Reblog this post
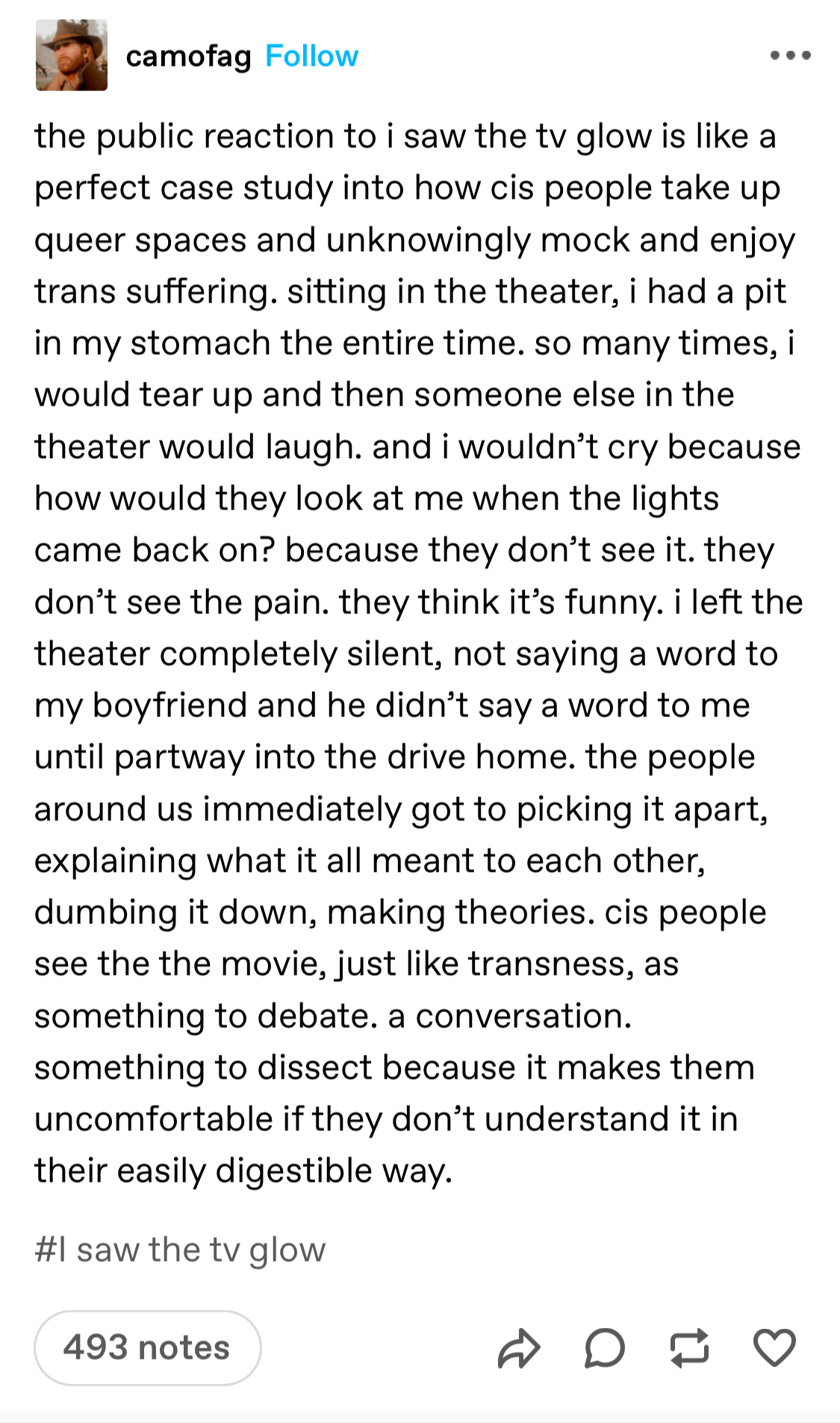 point(689,1348)
